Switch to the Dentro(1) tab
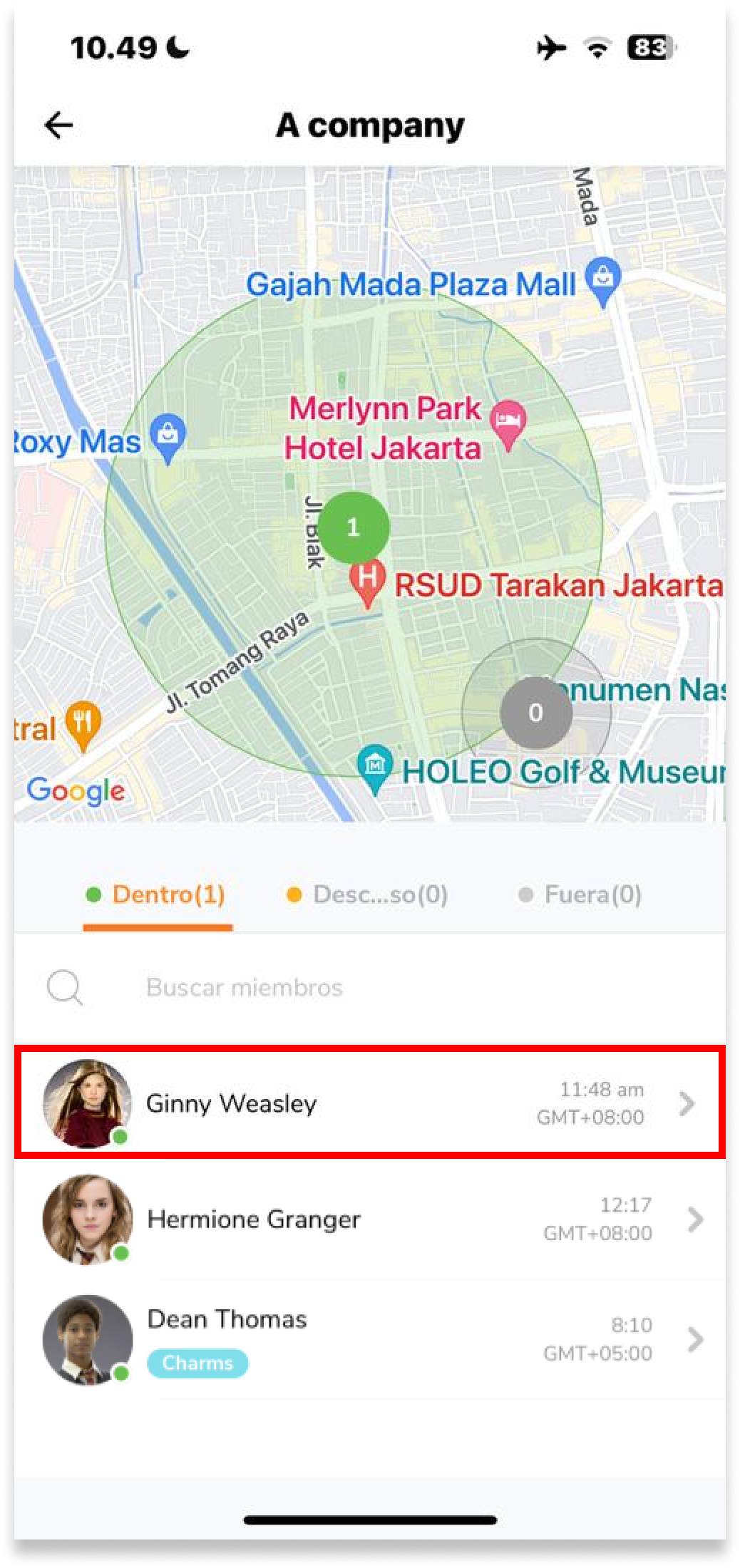The width and height of the screenshot is (740, 1568). [x=157, y=894]
